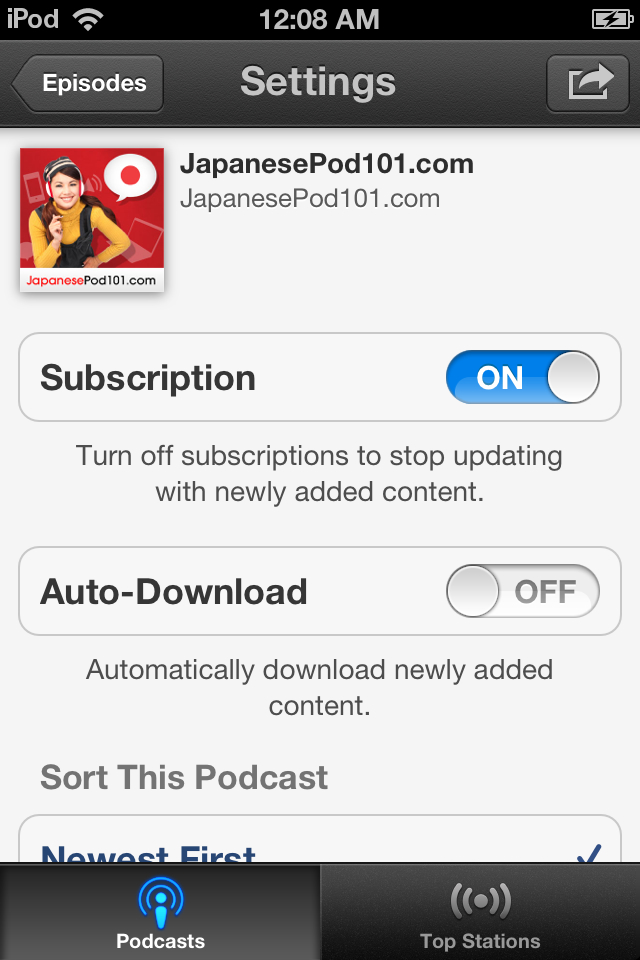This screenshot has height=960, width=640.
Task: Open the Top Stations tab
Action: [x=480, y=914]
